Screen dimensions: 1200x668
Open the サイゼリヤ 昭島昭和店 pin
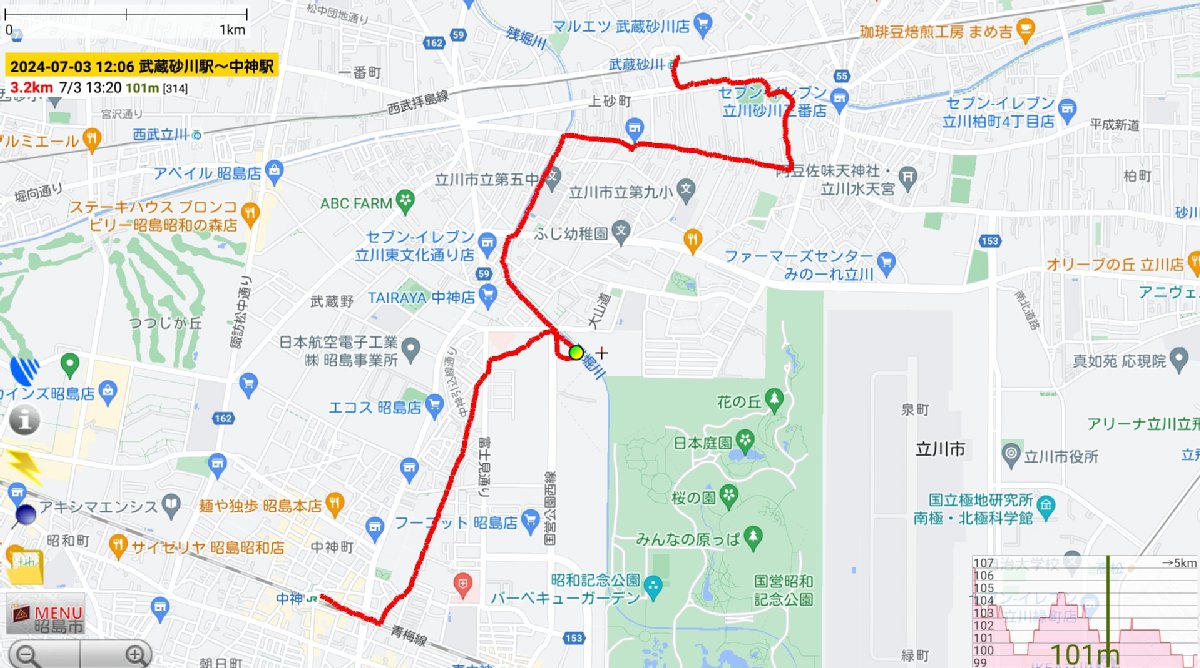118,547
